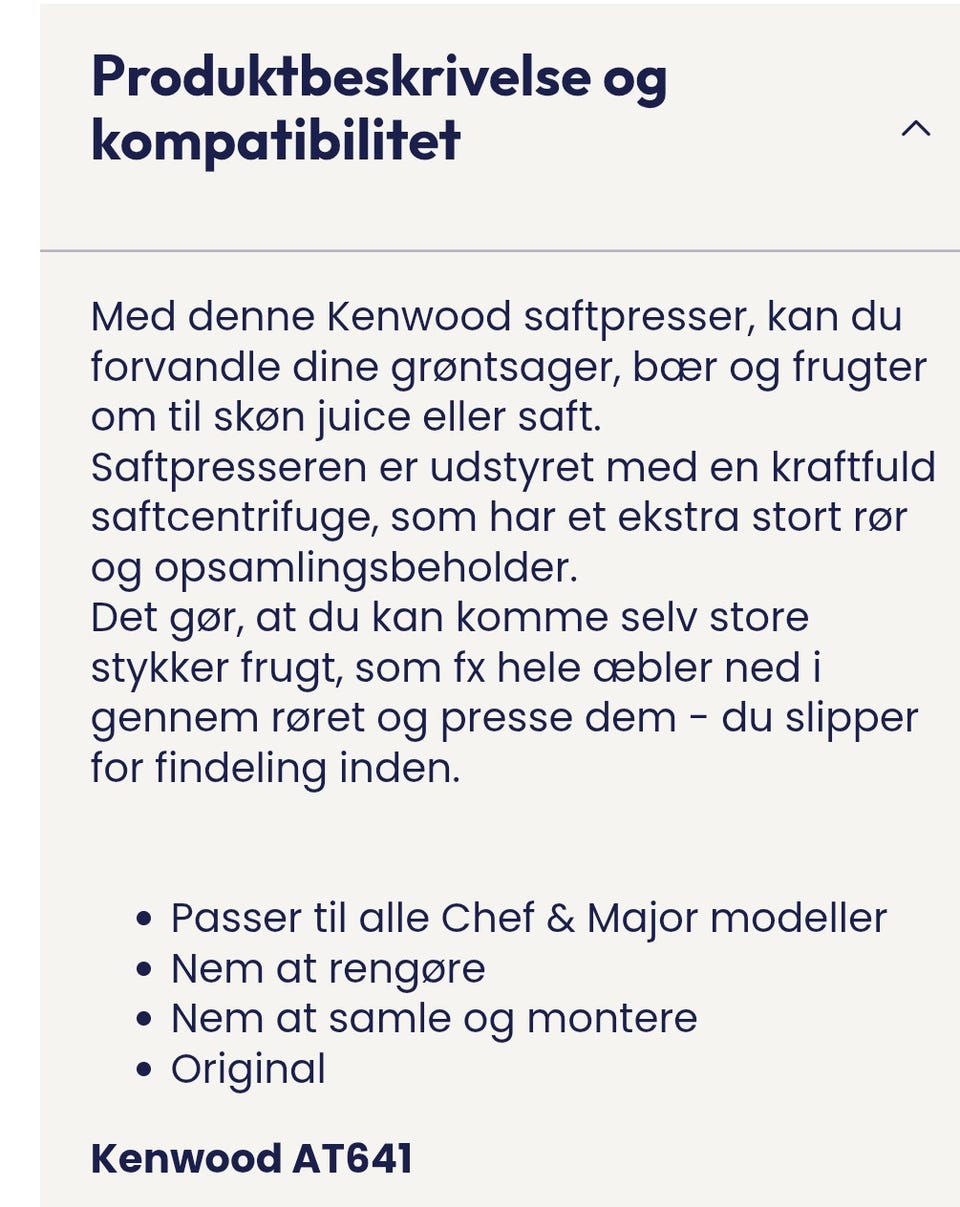Viewport: 960px width, 1207px height.
Task: Select the phrase hele æbler in the paragraph
Action: pos(601,665)
